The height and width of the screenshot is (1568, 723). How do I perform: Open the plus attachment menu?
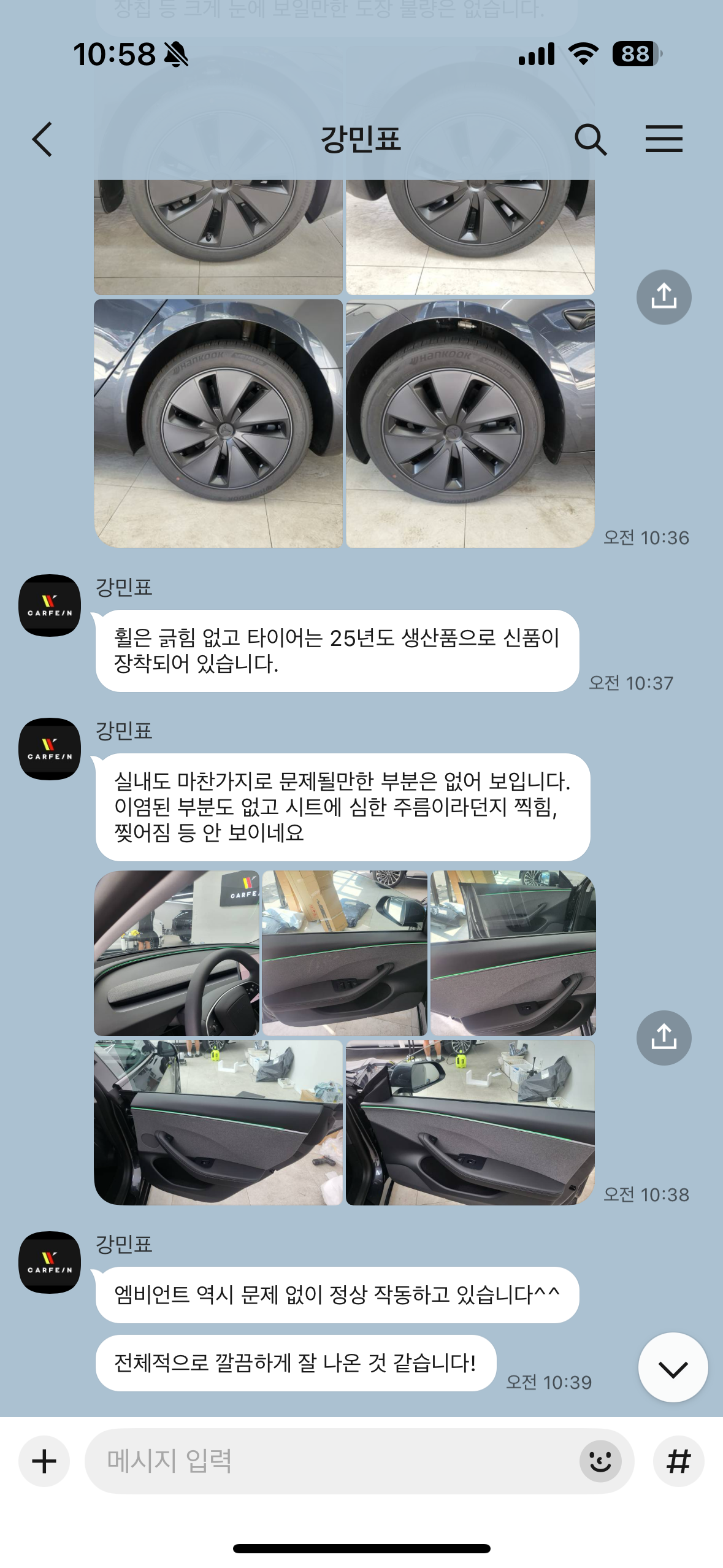pyautogui.click(x=44, y=1461)
